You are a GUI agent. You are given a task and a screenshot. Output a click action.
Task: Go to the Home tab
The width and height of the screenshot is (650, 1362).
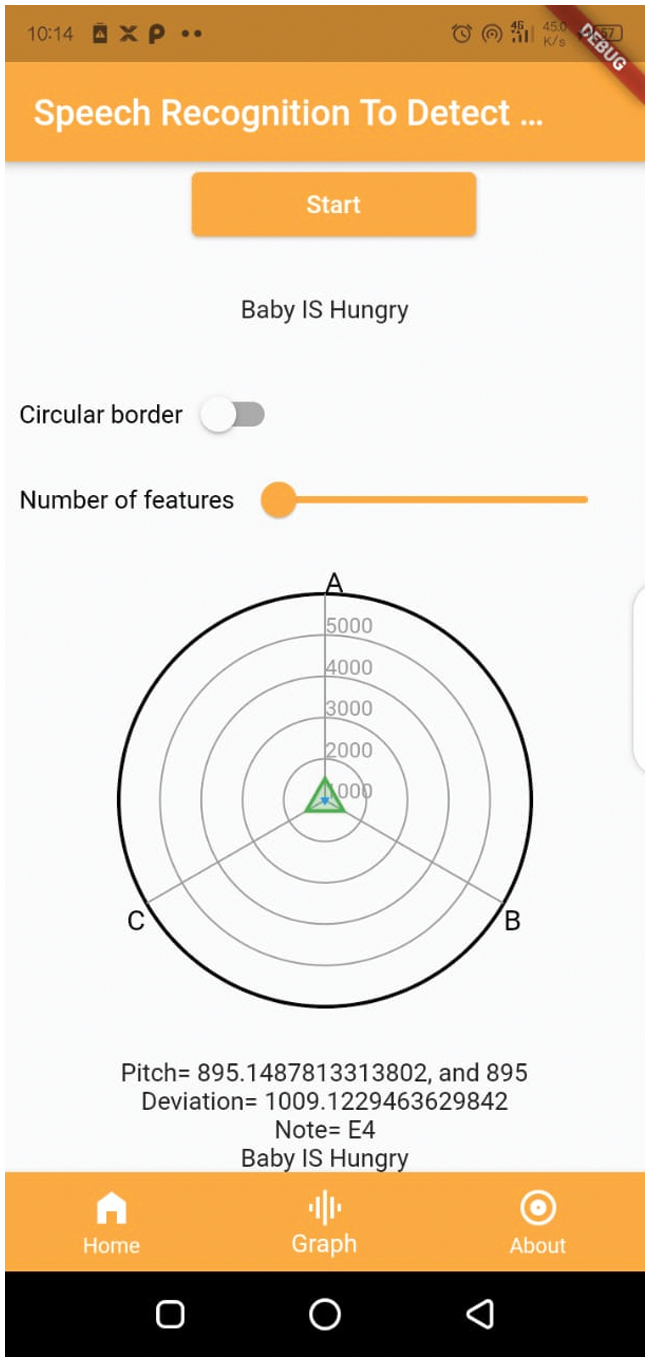pos(111,1223)
